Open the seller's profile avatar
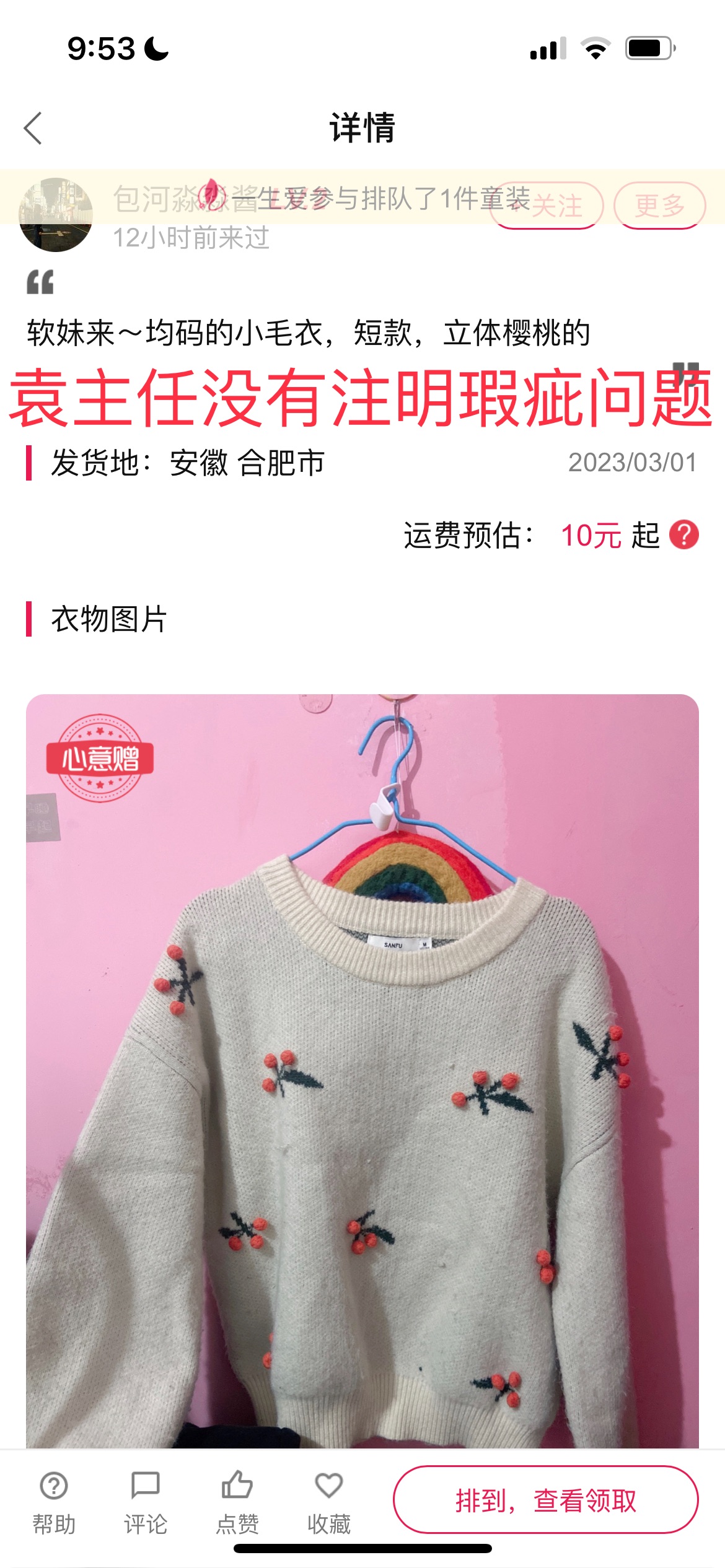 click(56, 215)
